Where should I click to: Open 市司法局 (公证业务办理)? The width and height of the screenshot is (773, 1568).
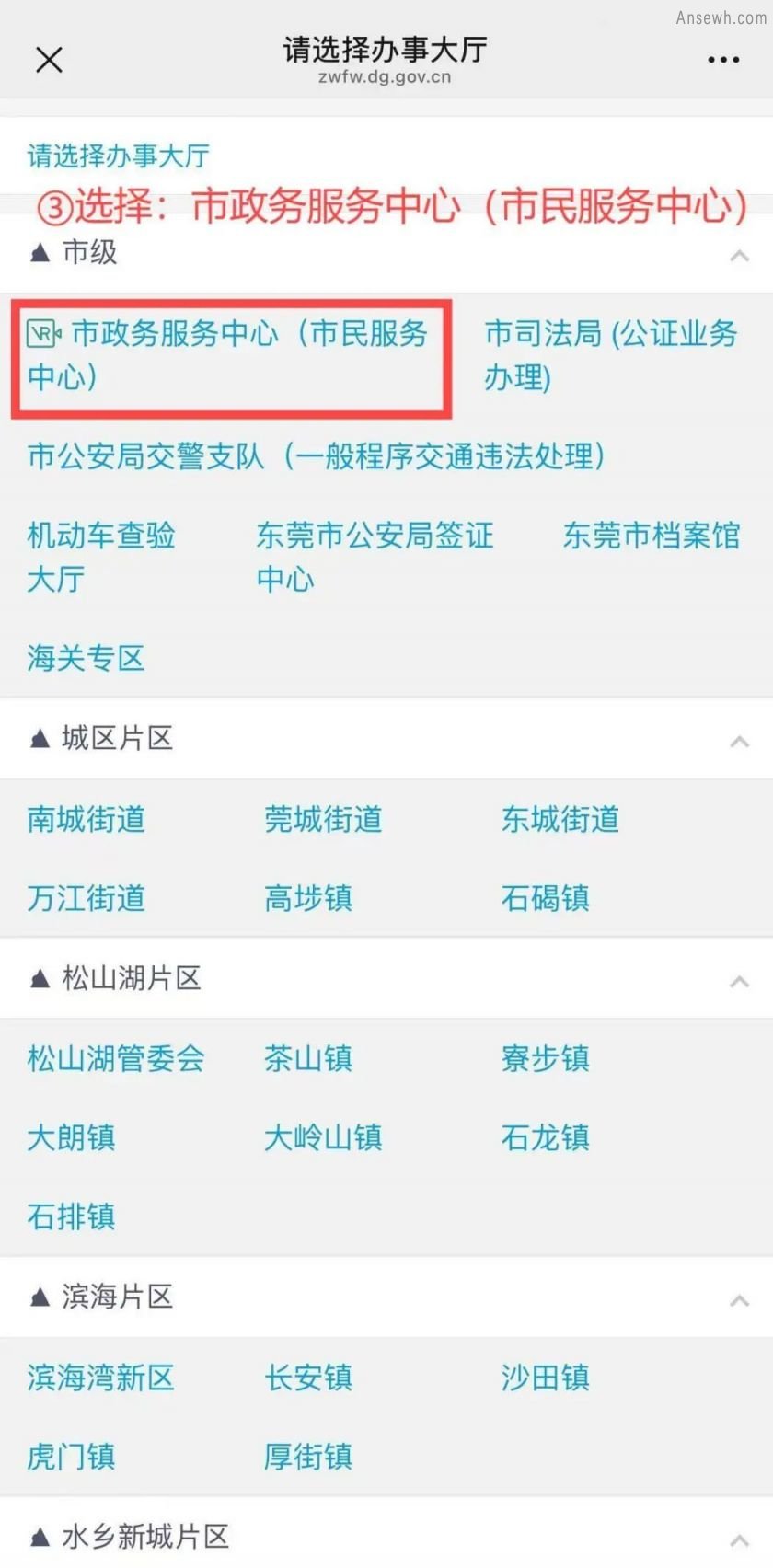[x=610, y=355]
